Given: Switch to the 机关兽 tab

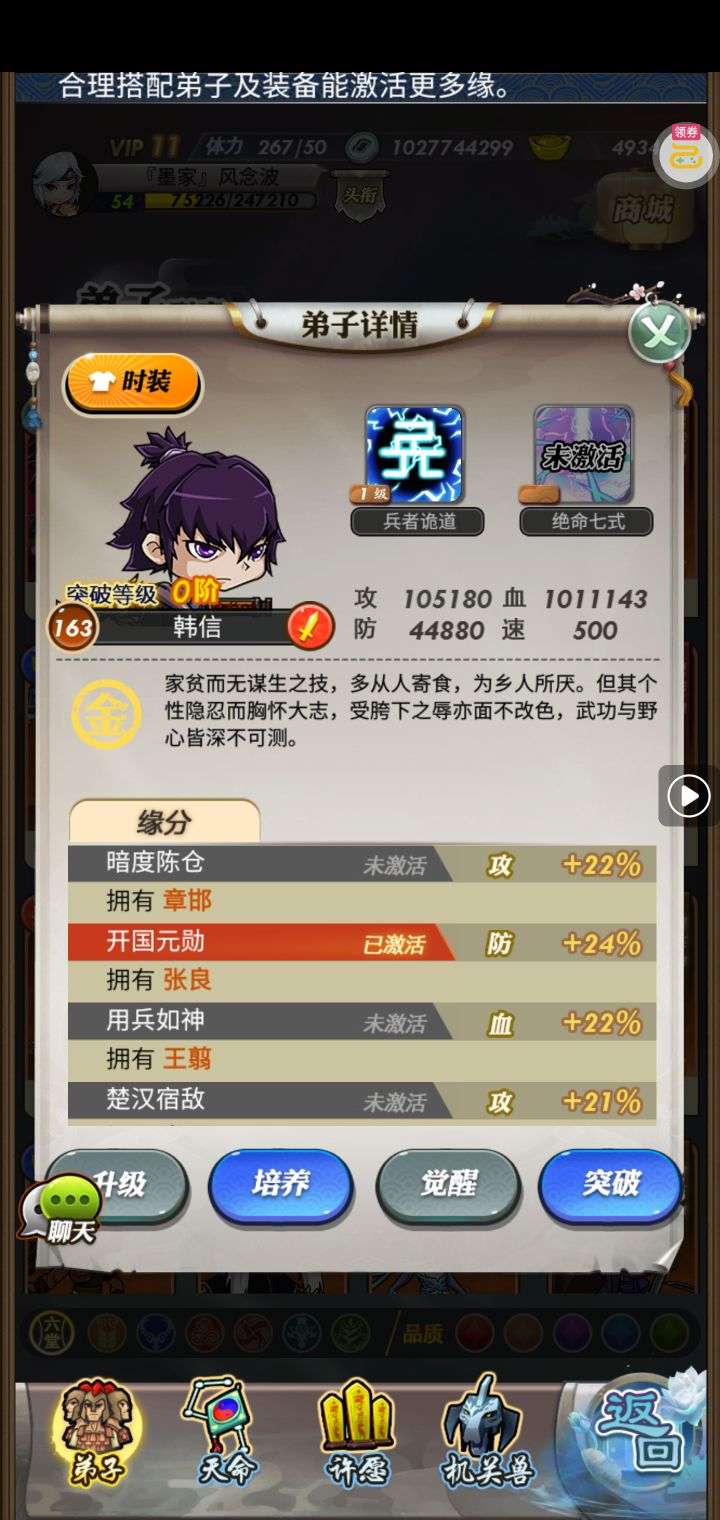Looking at the screenshot, I should tap(488, 1432).
